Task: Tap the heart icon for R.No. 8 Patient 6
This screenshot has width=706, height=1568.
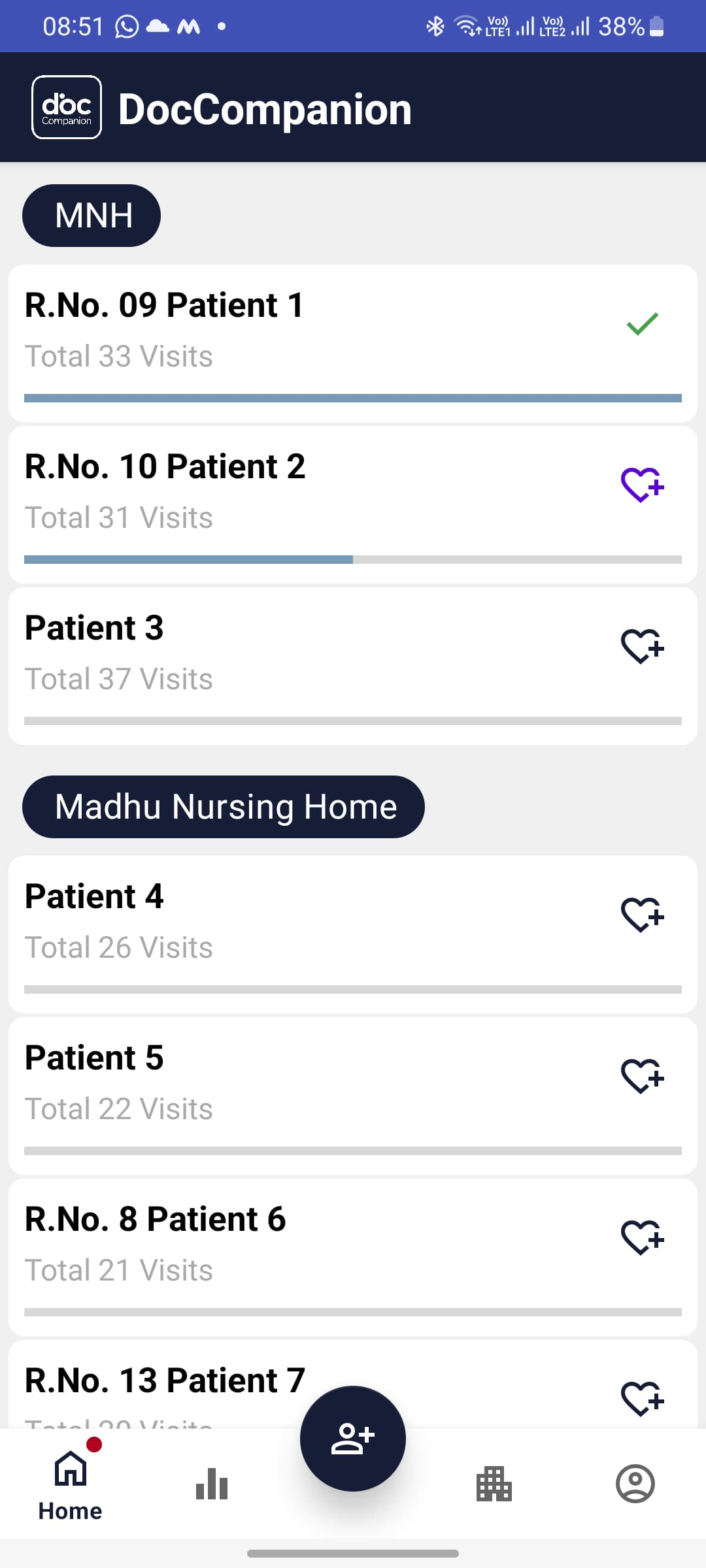Action: coord(641,1235)
